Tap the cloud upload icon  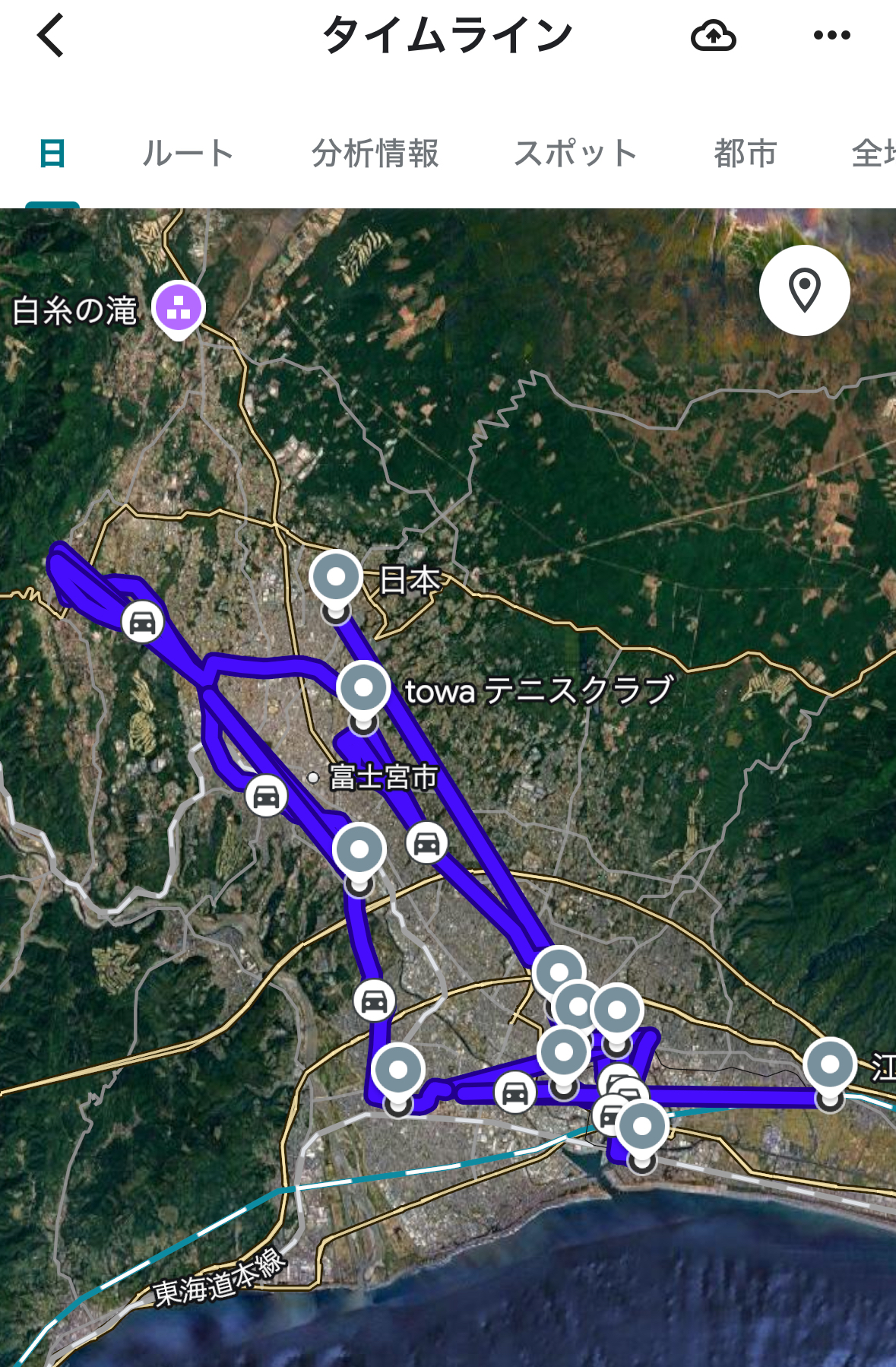(713, 36)
